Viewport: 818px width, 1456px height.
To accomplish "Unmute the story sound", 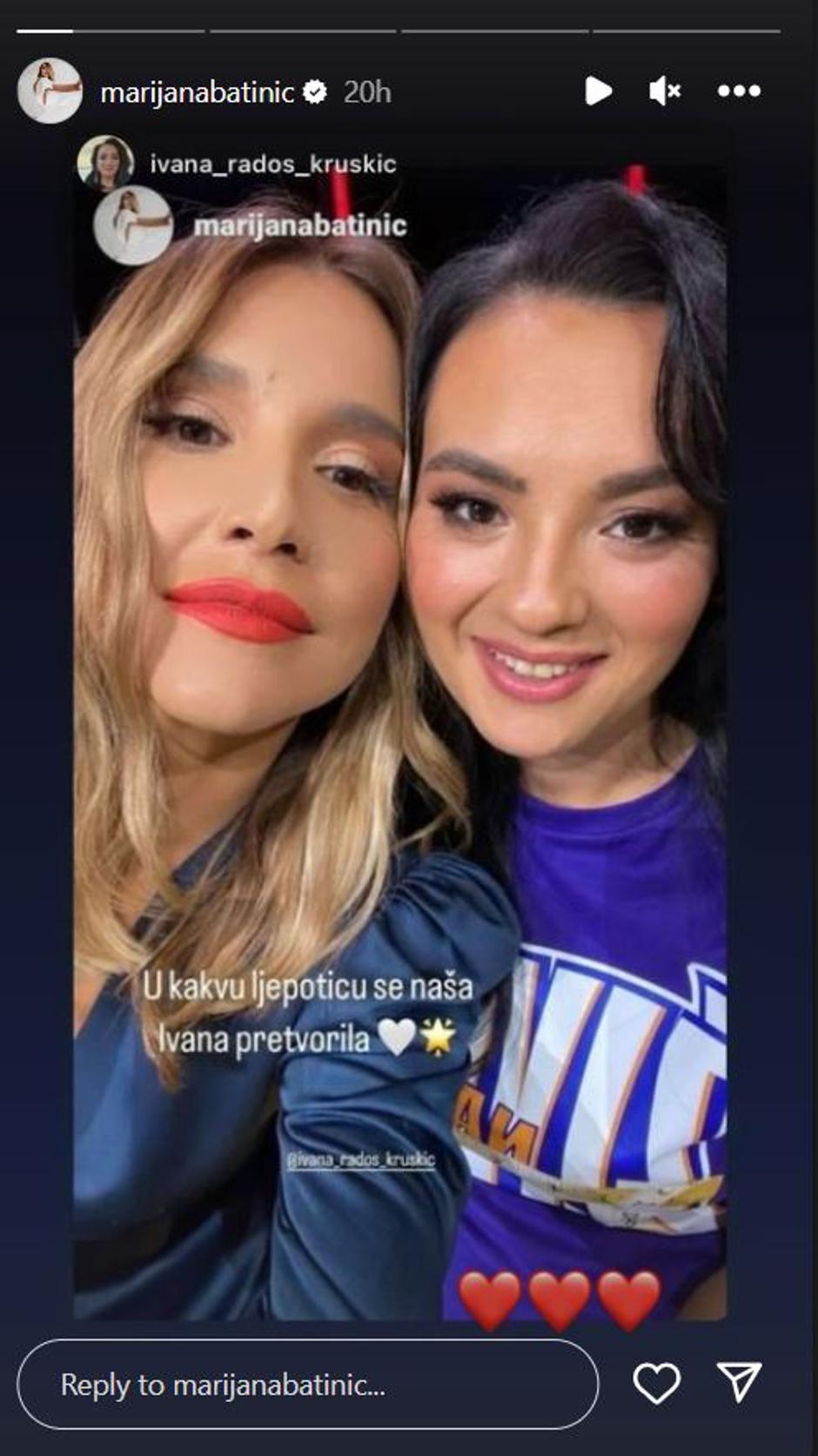I will click(665, 91).
